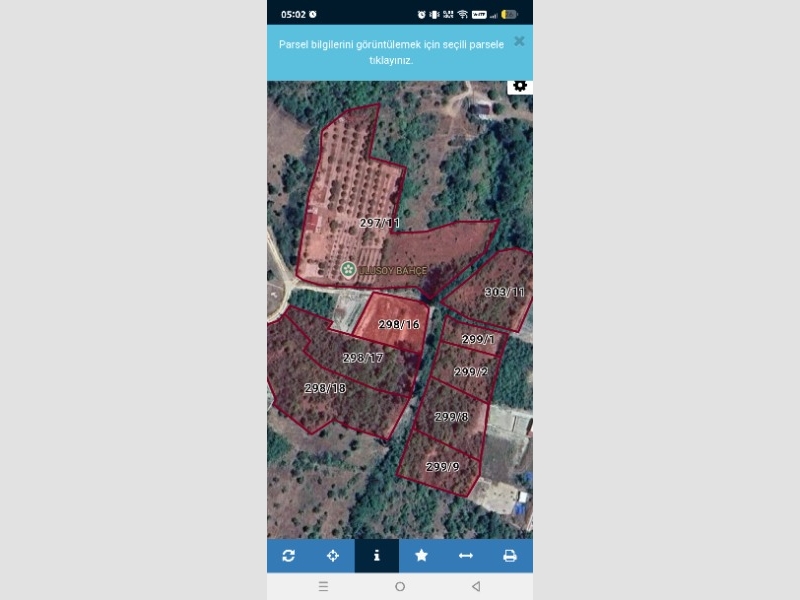Tap the refresh icon in bottom toolbar
The image size is (800, 600).
(x=289, y=556)
